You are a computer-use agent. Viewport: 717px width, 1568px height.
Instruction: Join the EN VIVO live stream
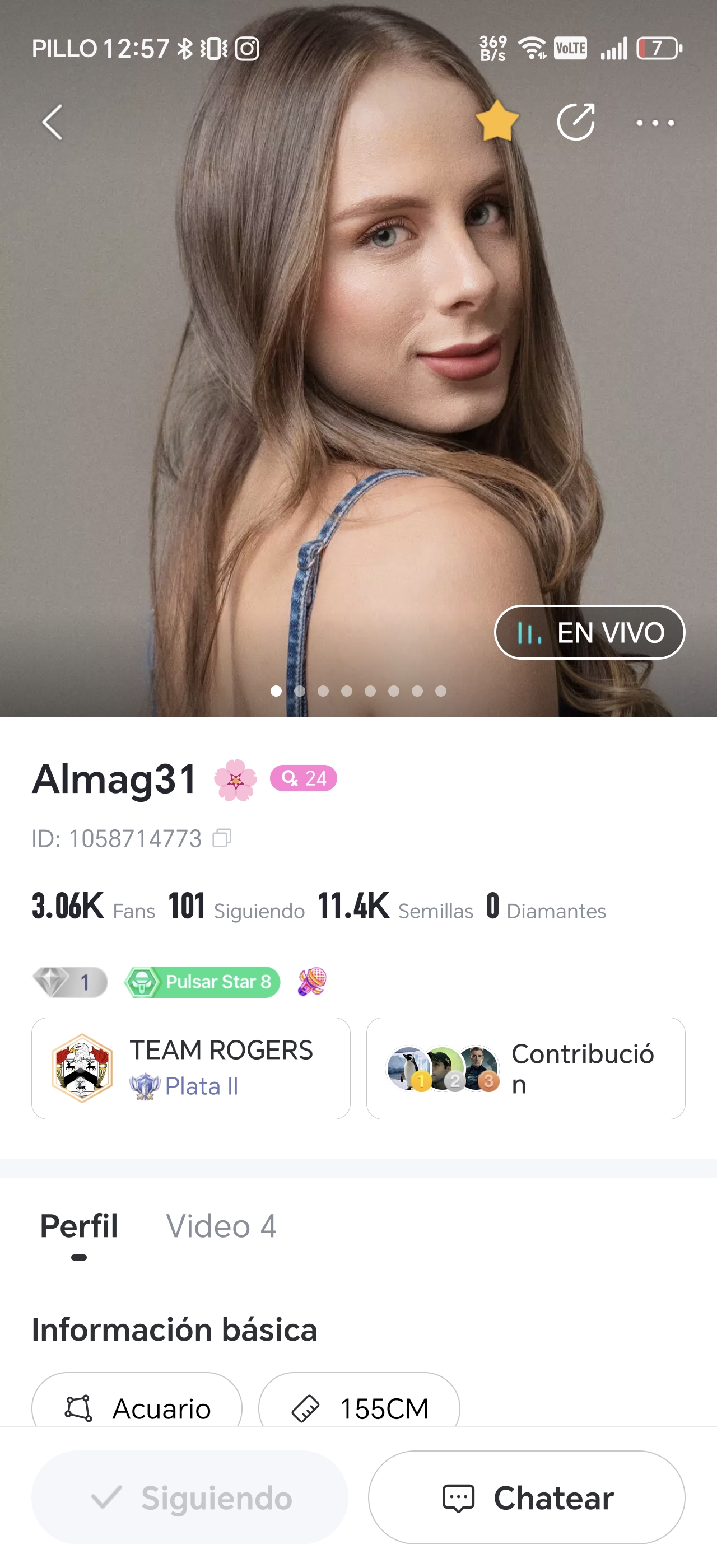point(589,632)
